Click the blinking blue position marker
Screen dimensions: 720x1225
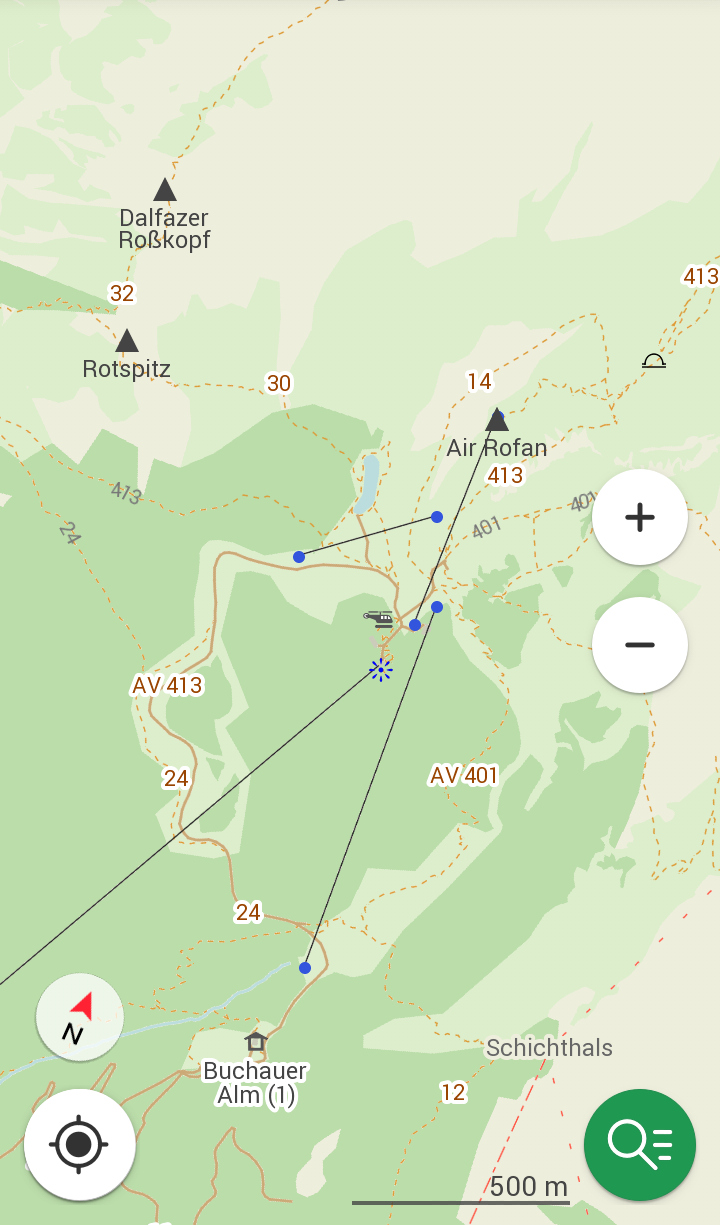click(x=381, y=671)
